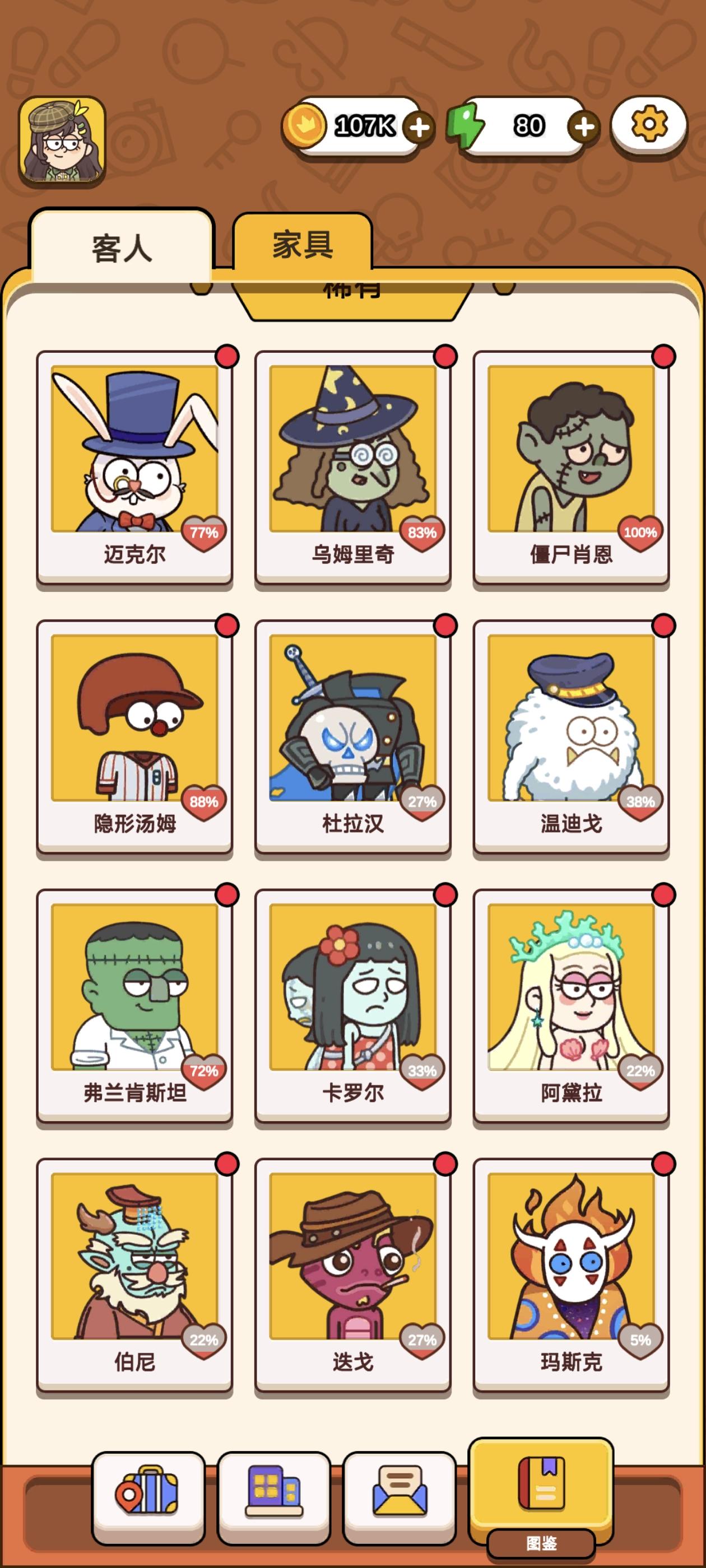Open the category filter banner below the tabs
The width and height of the screenshot is (706, 1568).
tap(352, 290)
